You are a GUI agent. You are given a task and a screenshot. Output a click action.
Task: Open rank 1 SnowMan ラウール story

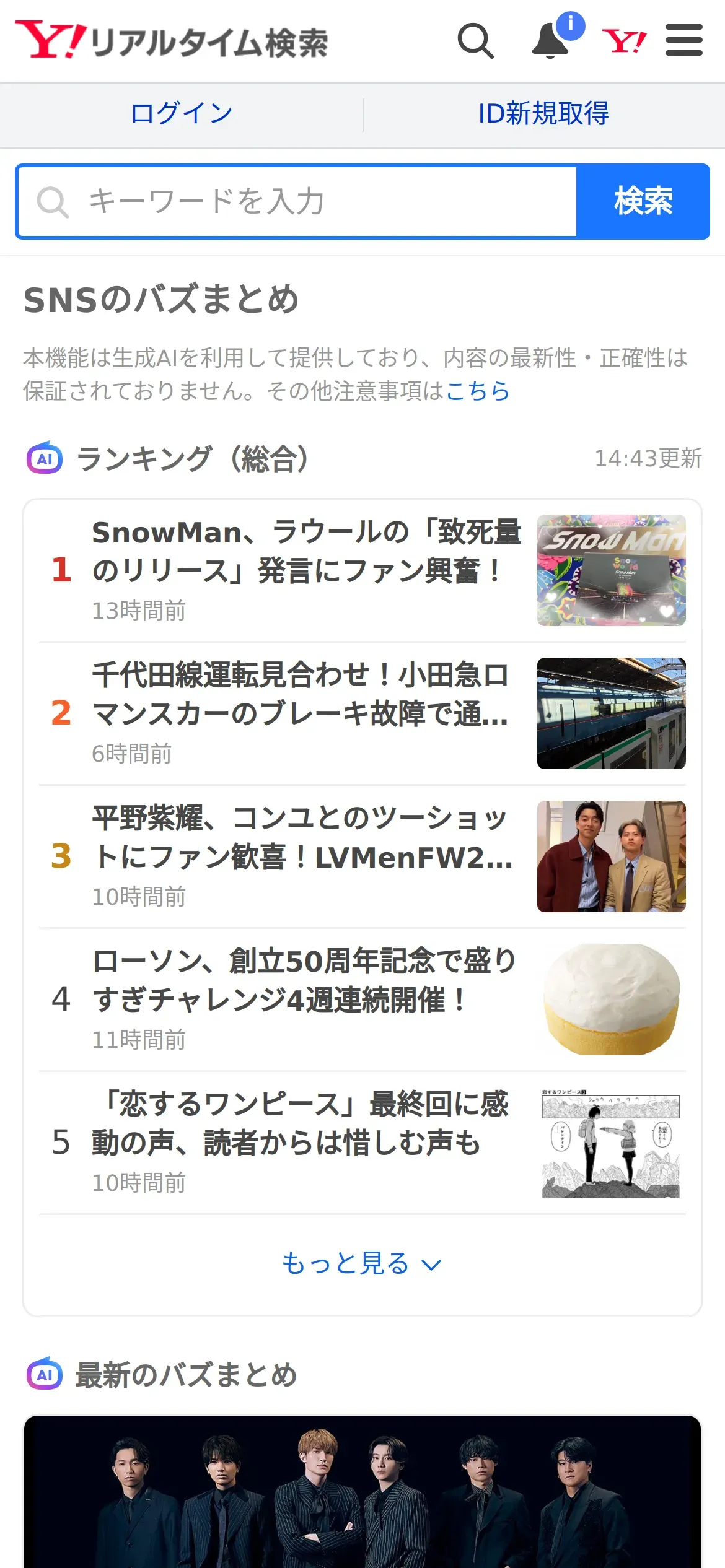point(306,552)
